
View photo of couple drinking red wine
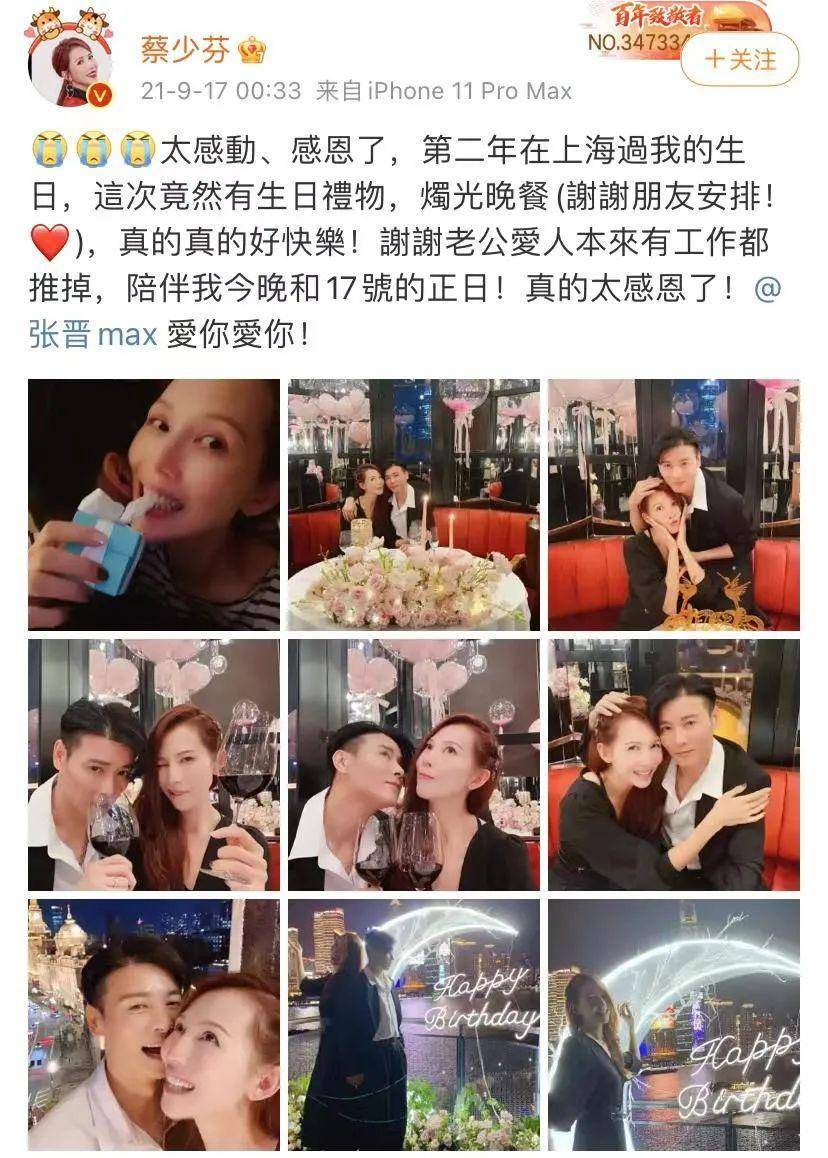[x=154, y=765]
